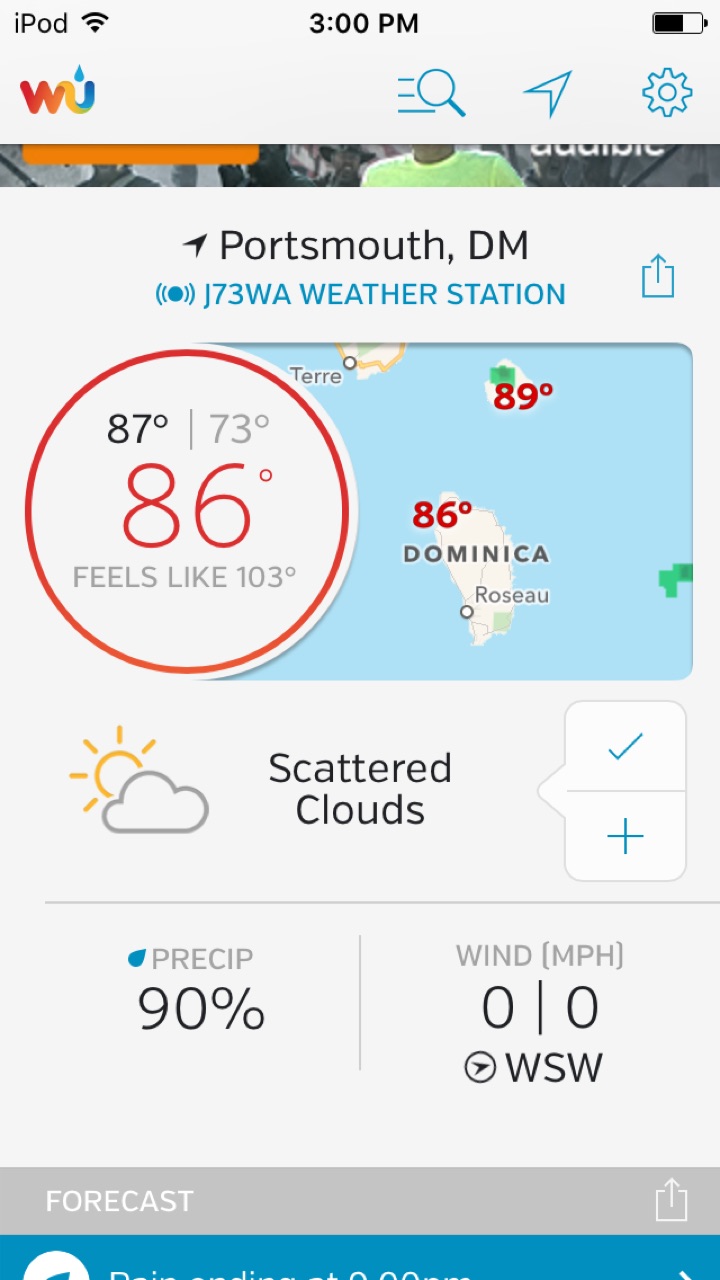This screenshot has height=1280, width=720.
Task: Use current location arrow
Action: 548,94
